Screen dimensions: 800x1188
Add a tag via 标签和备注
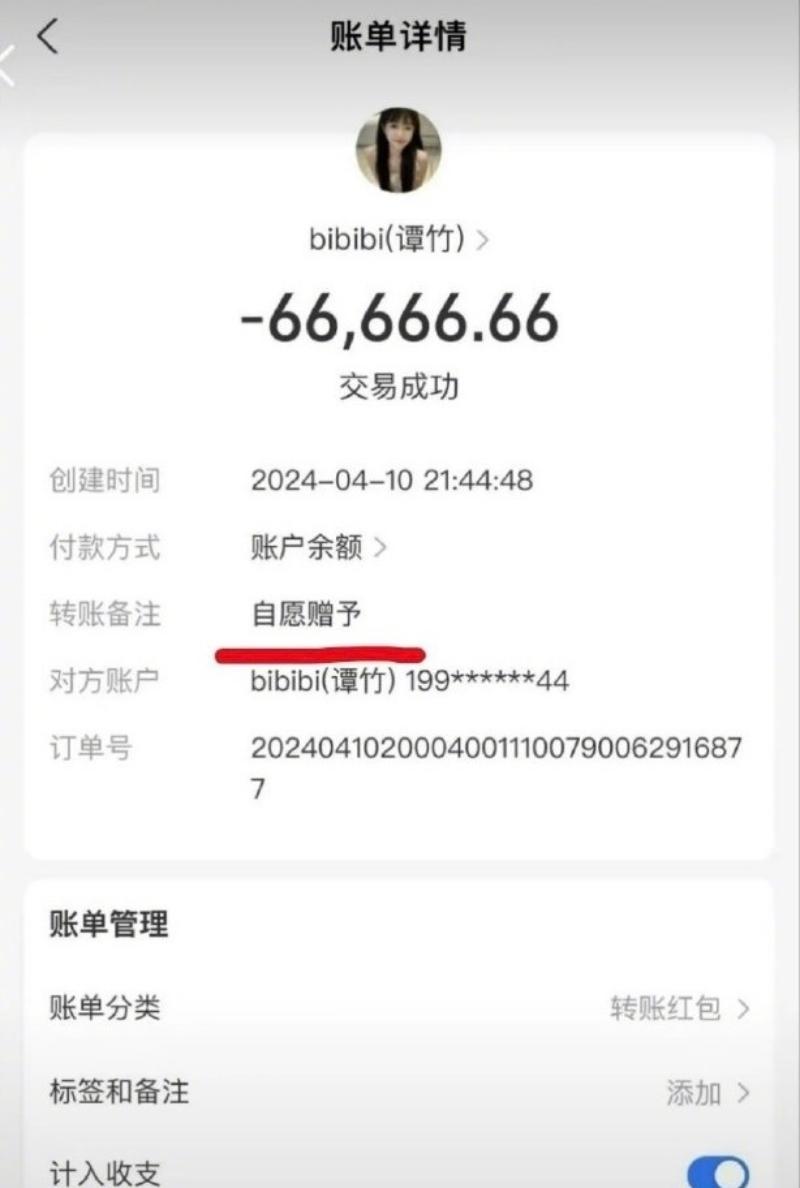pos(707,1092)
